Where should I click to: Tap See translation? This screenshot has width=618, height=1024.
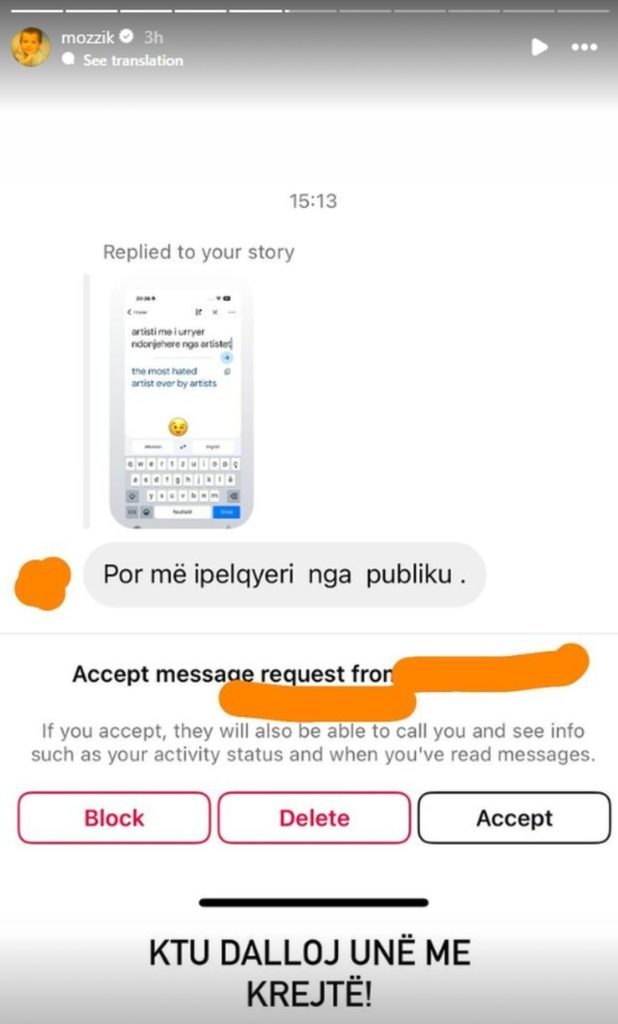tap(132, 60)
